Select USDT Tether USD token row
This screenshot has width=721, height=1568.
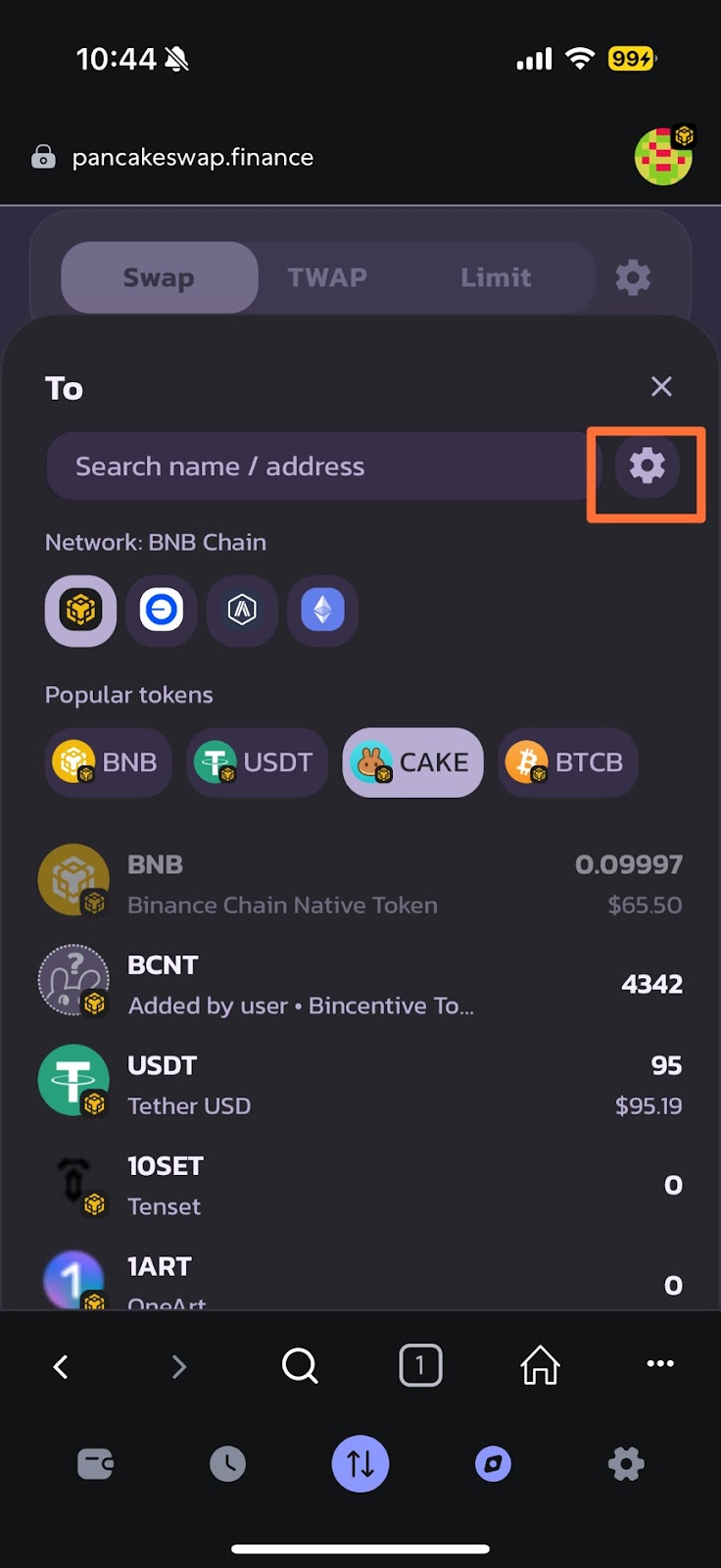point(360,1085)
